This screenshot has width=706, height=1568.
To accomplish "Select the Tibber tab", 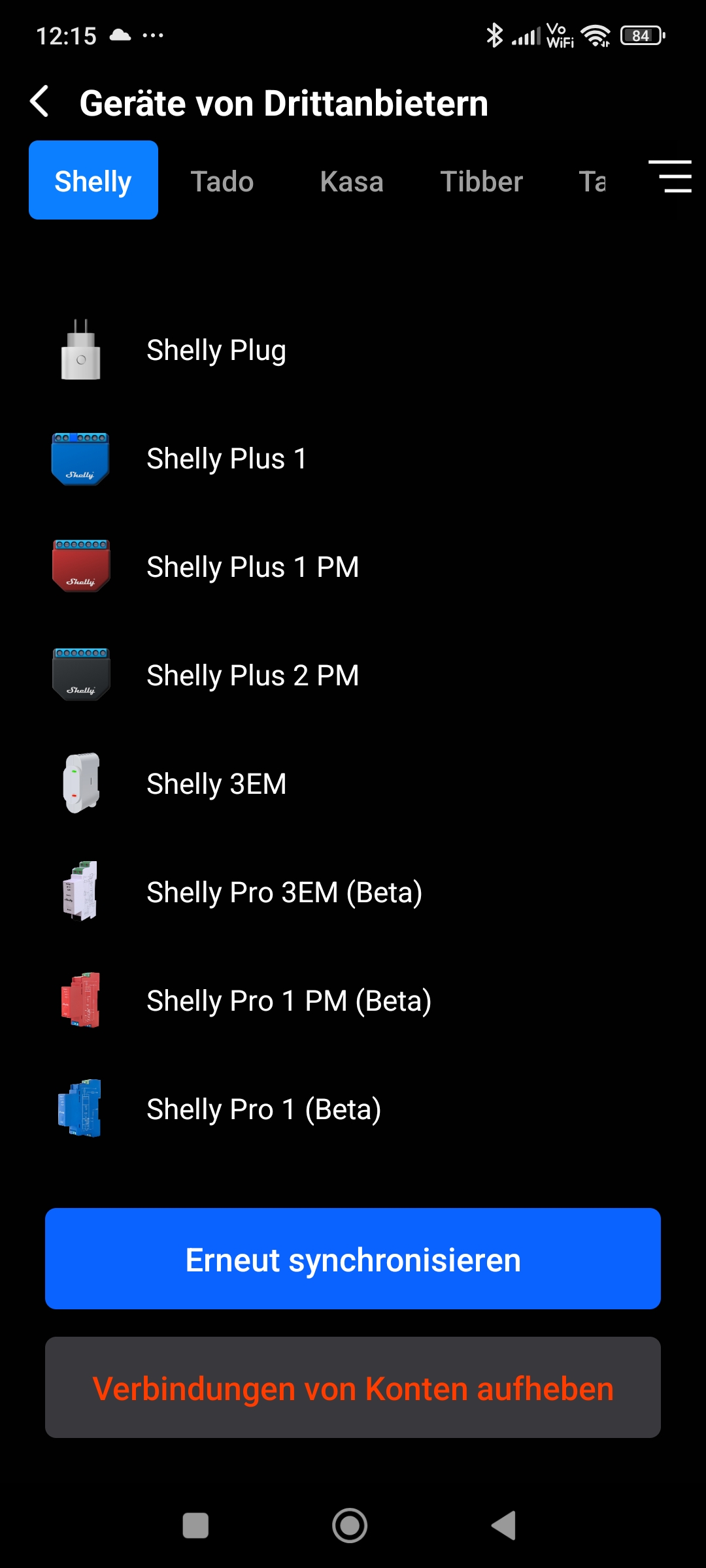I will pyautogui.click(x=482, y=181).
